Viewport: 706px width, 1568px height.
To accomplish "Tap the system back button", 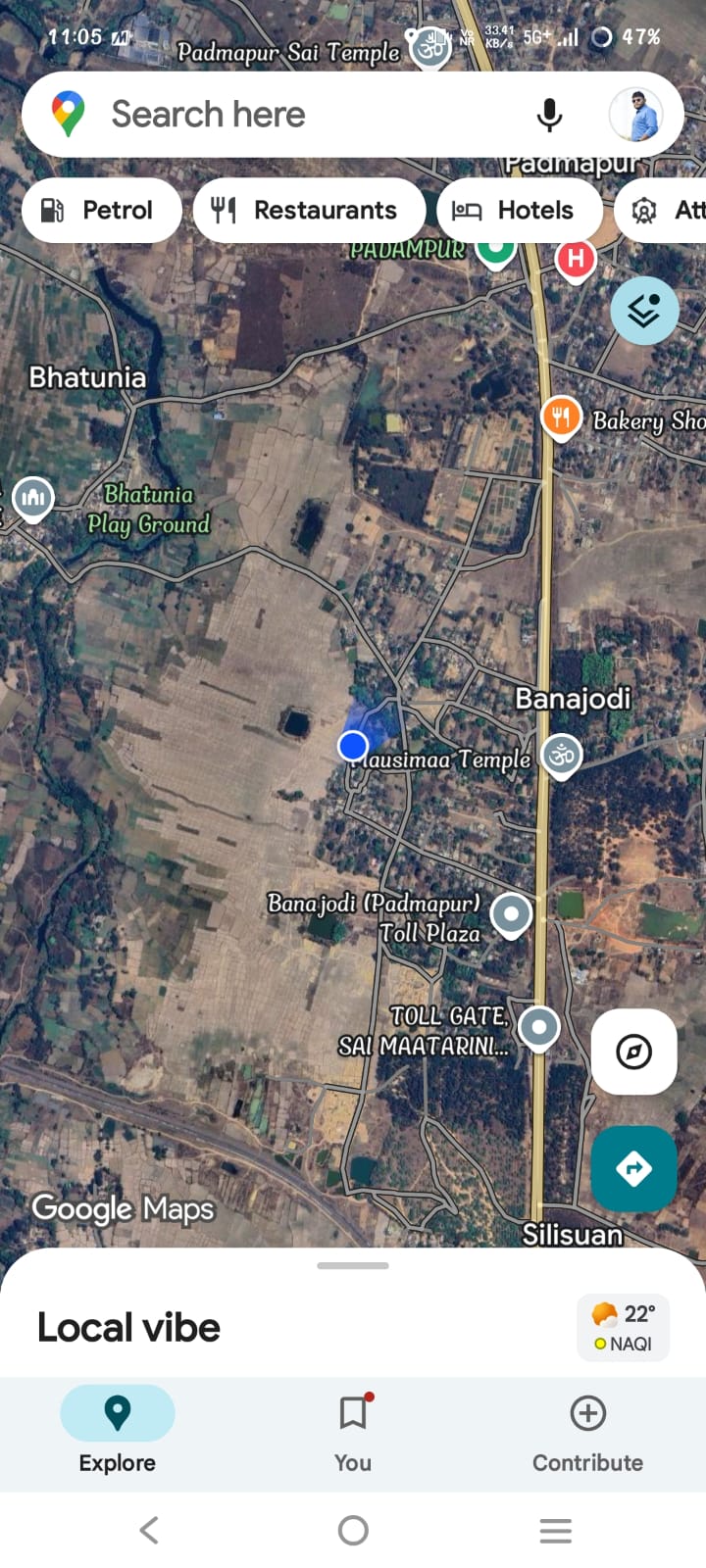I will [149, 1530].
